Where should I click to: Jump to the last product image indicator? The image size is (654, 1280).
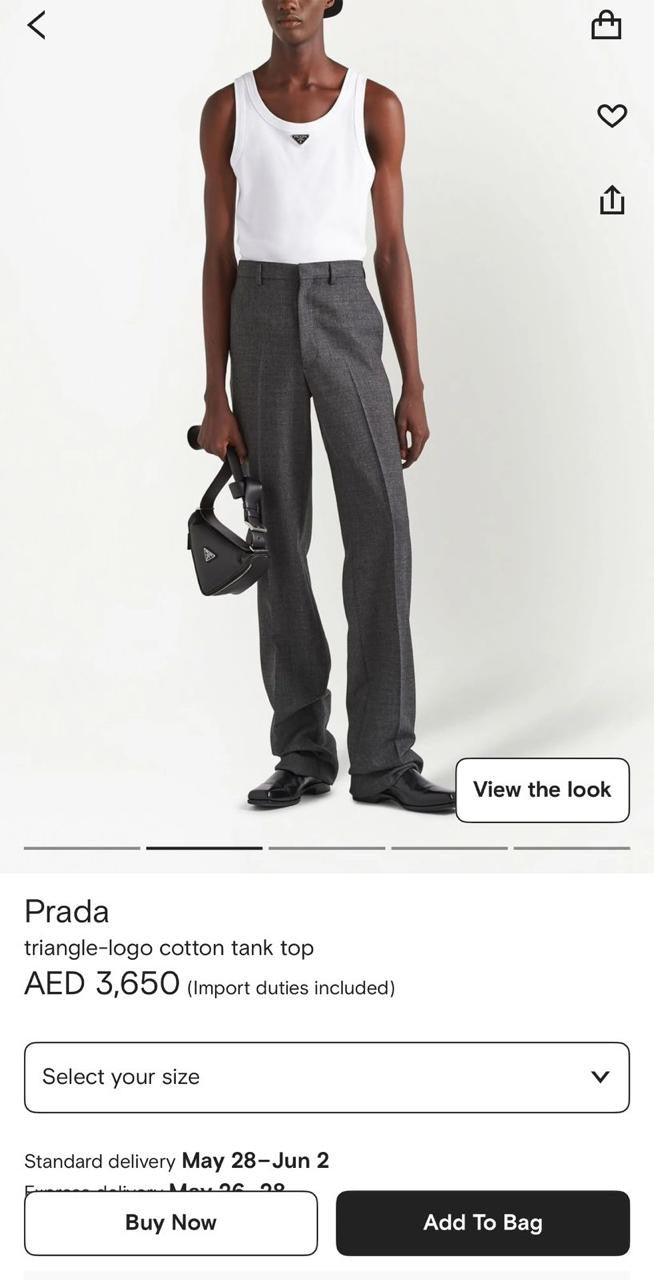571,848
